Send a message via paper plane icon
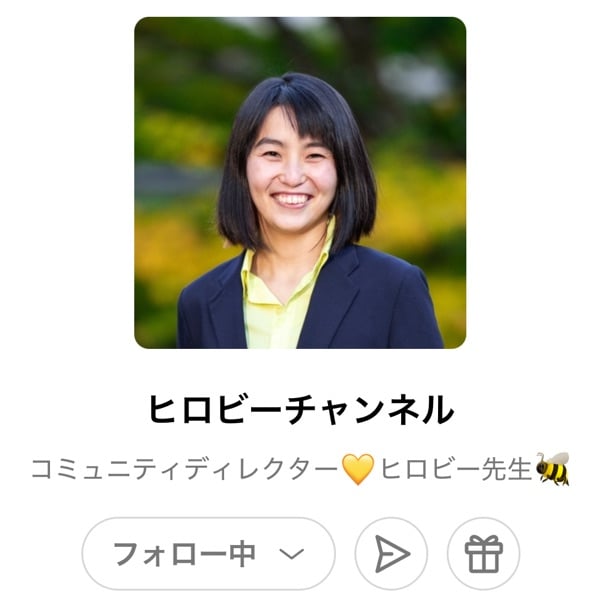Viewport: 600px width, 600px height. (391, 553)
